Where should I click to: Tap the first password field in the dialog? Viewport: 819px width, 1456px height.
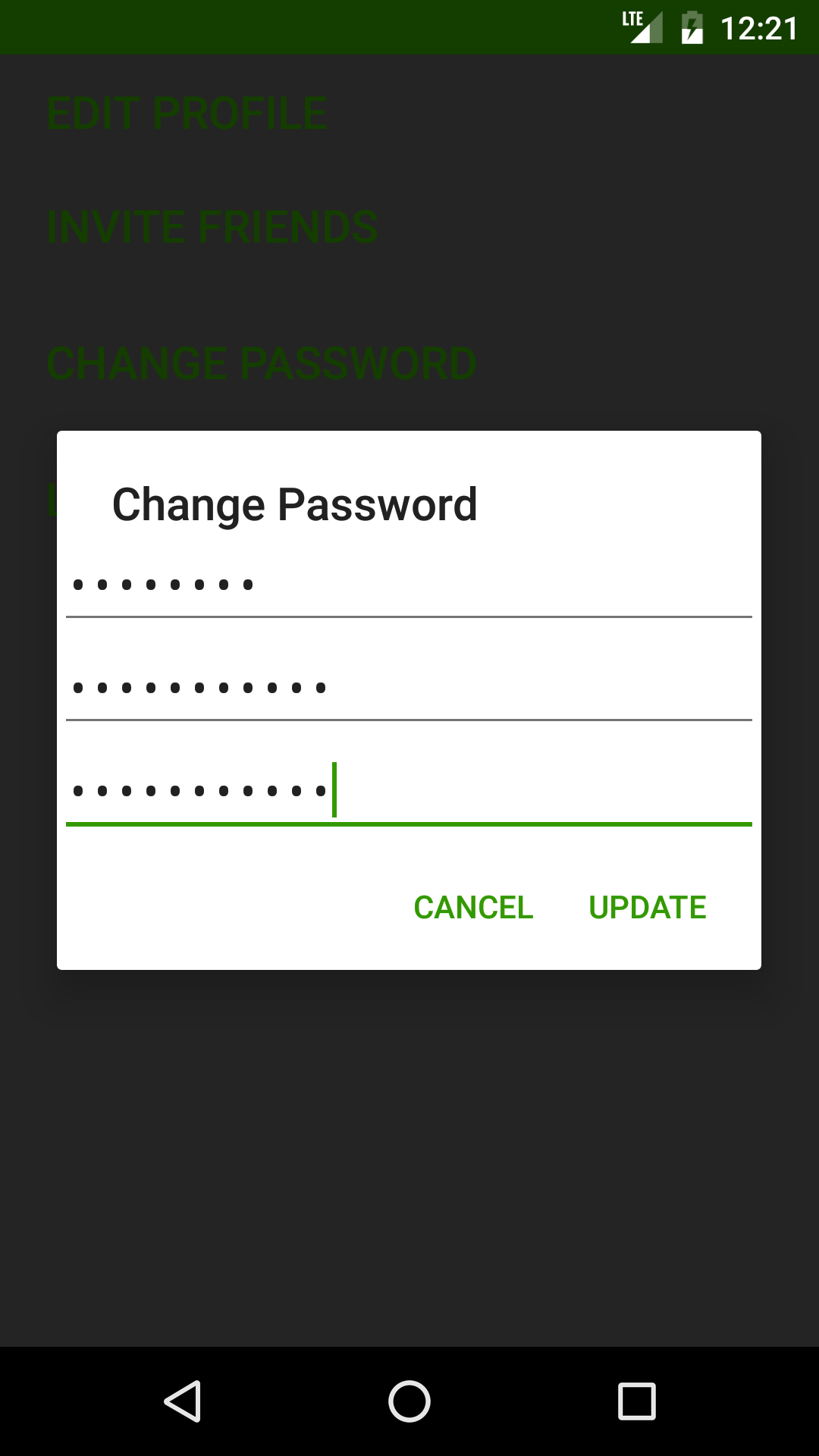pos(409,585)
